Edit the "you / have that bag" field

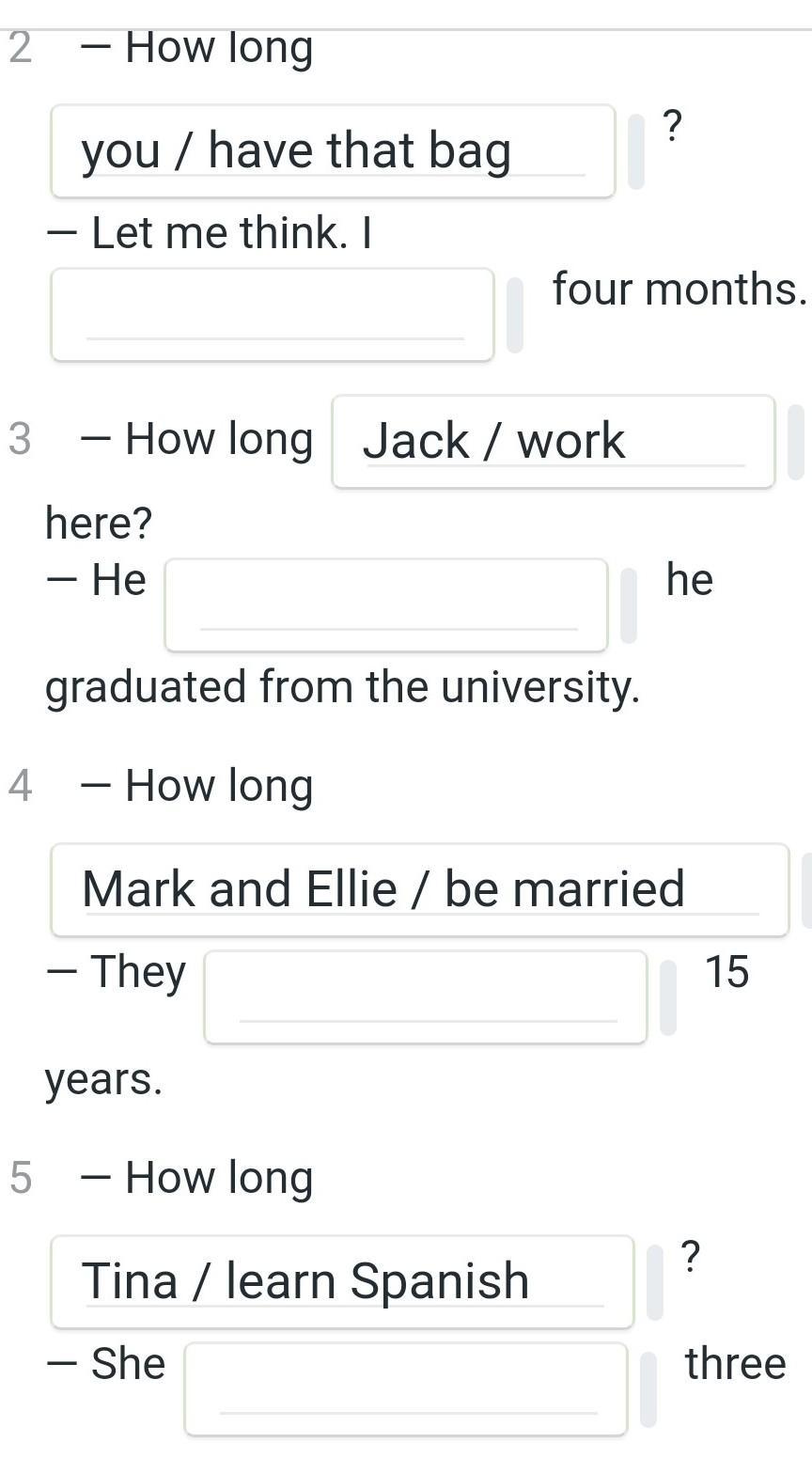coord(333,151)
